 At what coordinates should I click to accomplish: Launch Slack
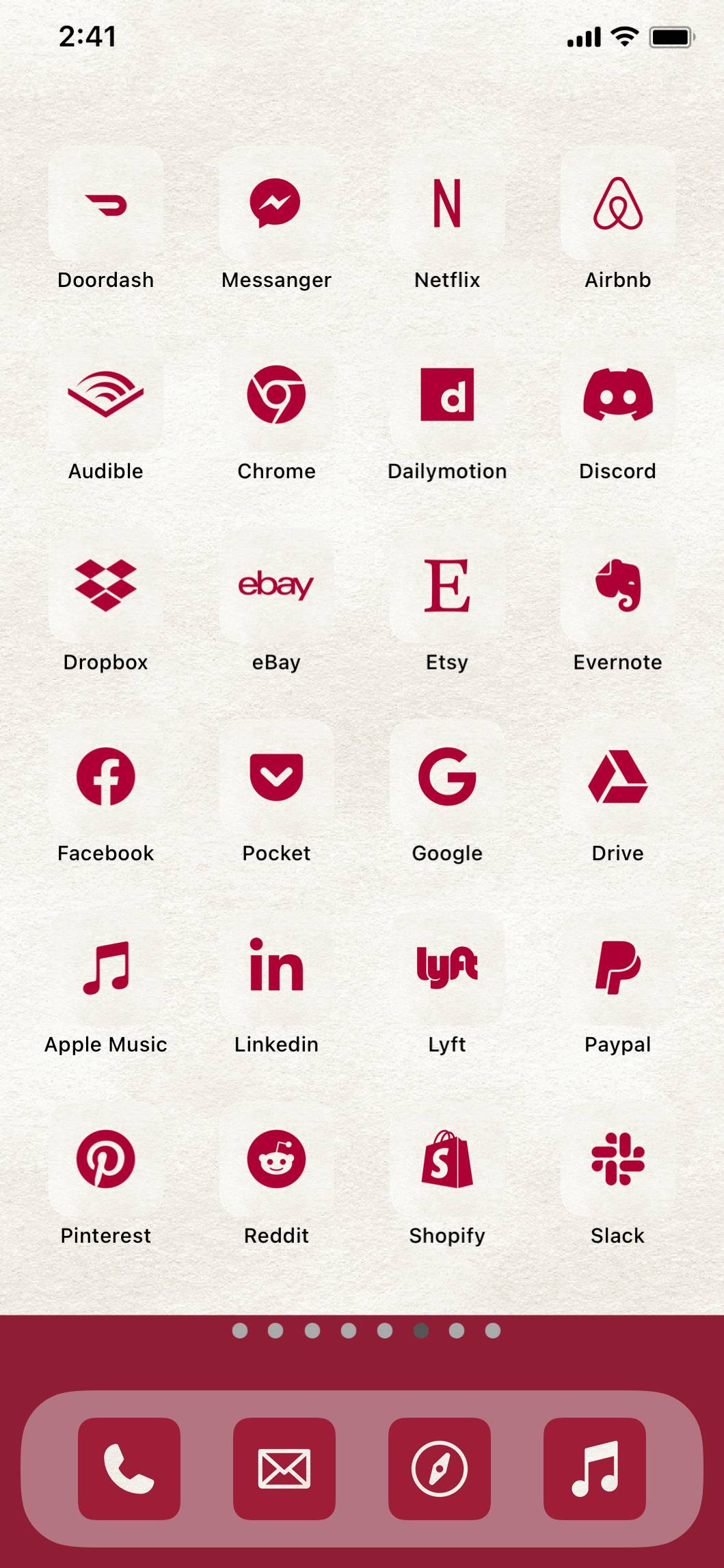pos(617,1159)
